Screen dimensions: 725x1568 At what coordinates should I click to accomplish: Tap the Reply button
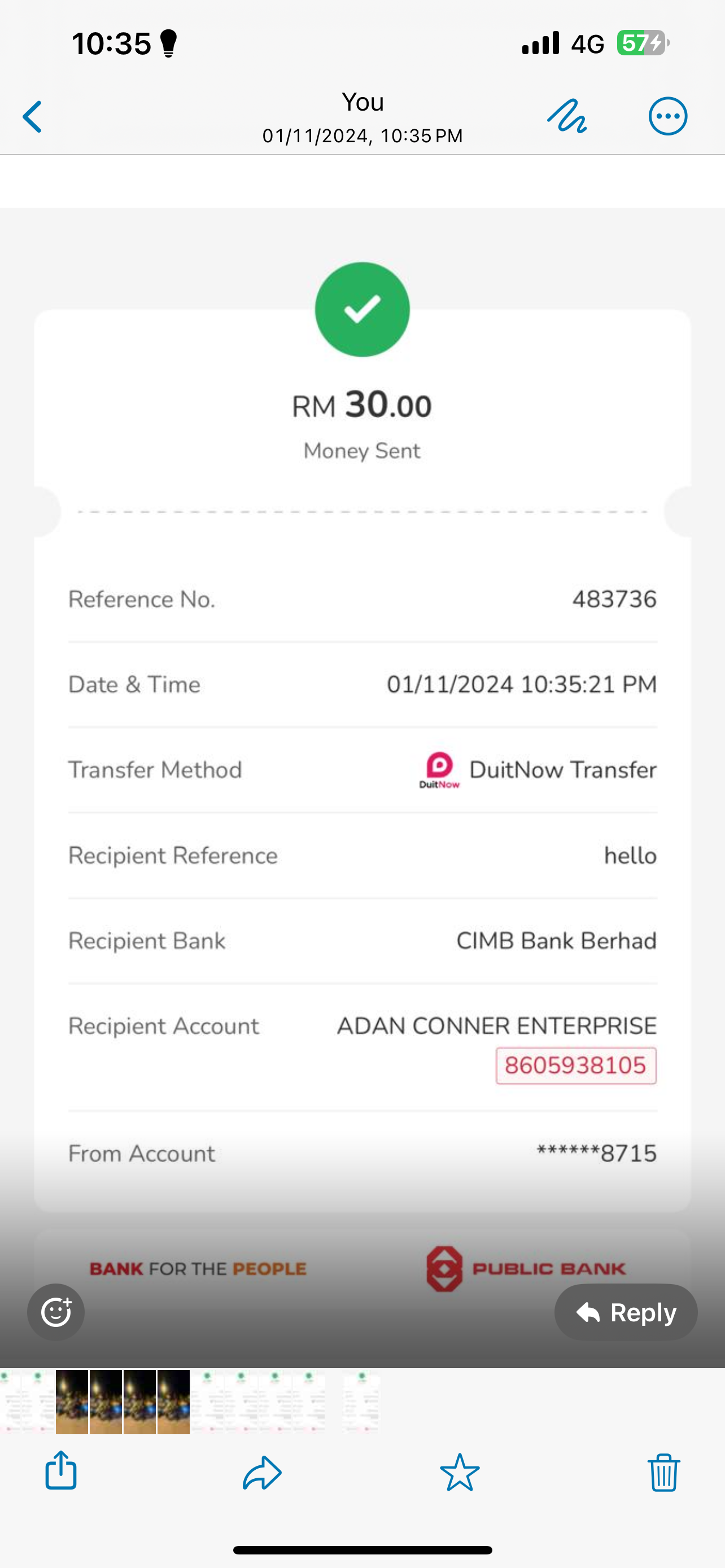pos(626,1312)
